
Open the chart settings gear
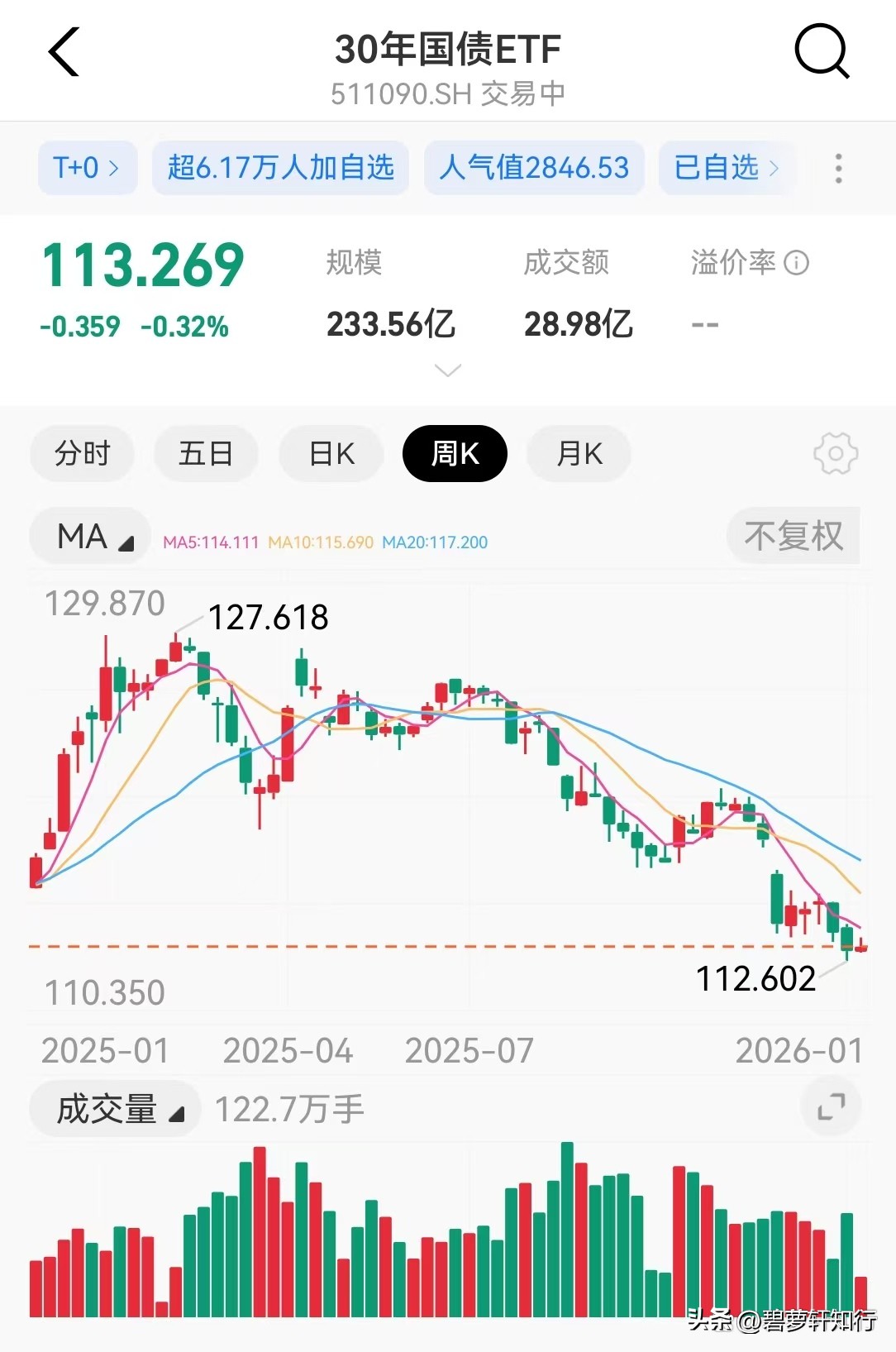click(836, 453)
